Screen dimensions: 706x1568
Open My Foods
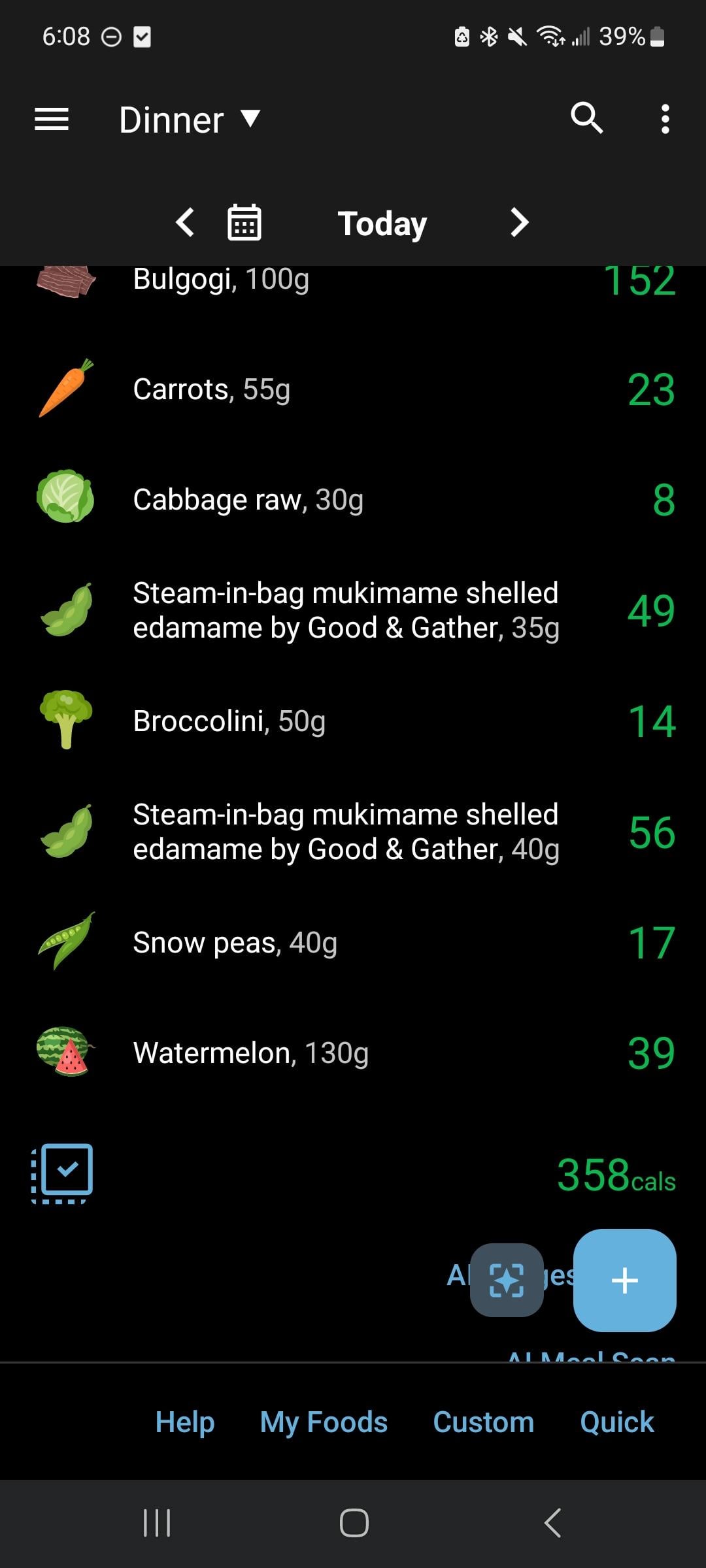click(x=324, y=1422)
